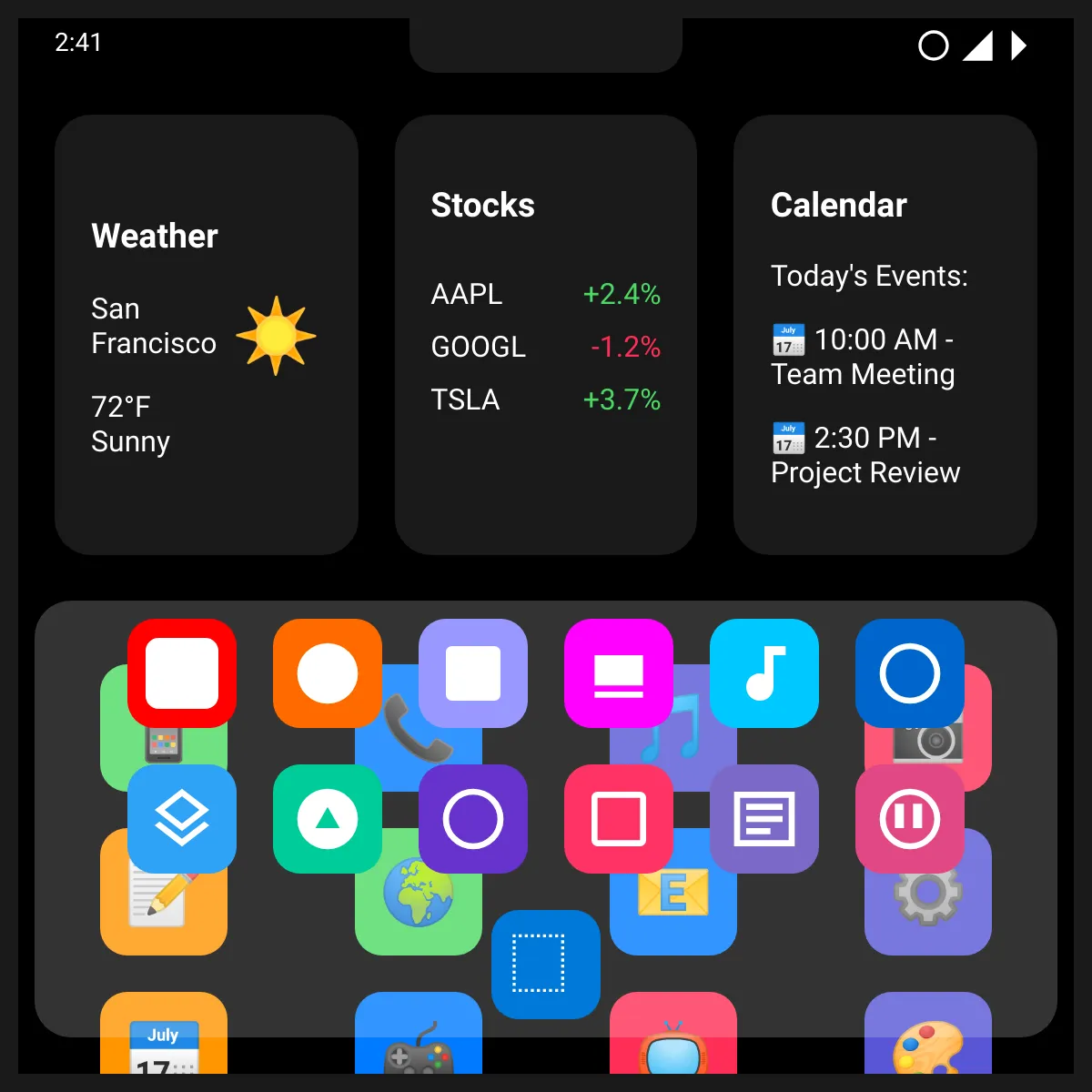Tap the cyan music note icon
The height and width of the screenshot is (1092, 1092).
click(764, 673)
